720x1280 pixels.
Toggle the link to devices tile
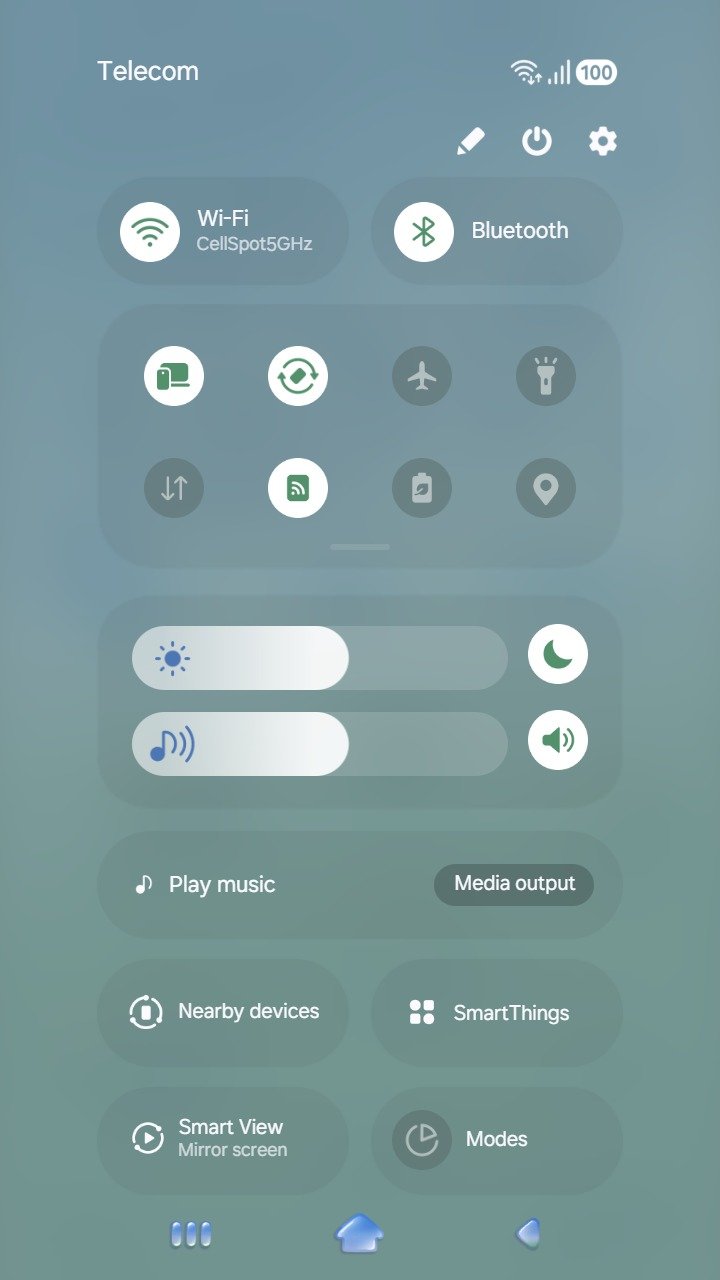point(174,376)
